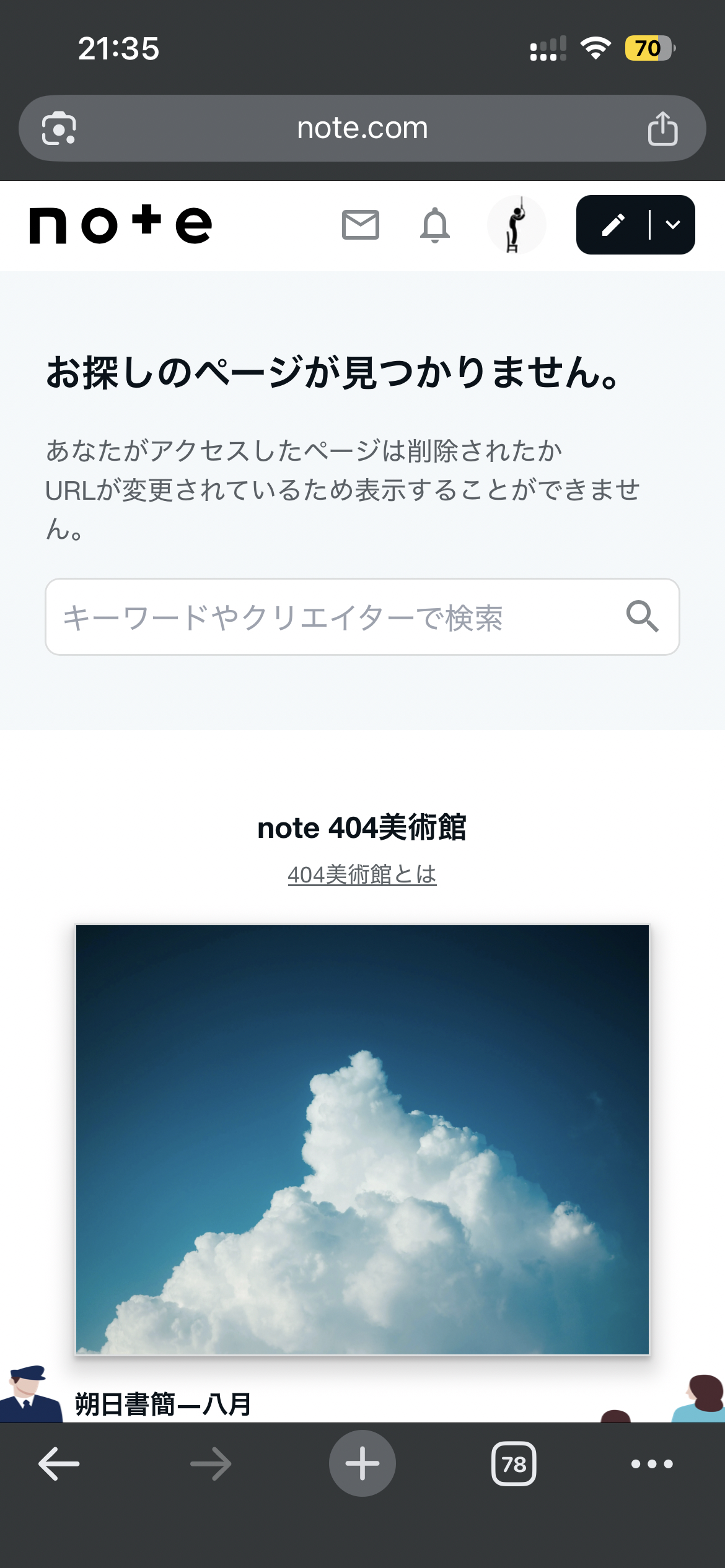Go to the note home logo
Image resolution: width=725 pixels, height=1568 pixels.
tap(121, 225)
